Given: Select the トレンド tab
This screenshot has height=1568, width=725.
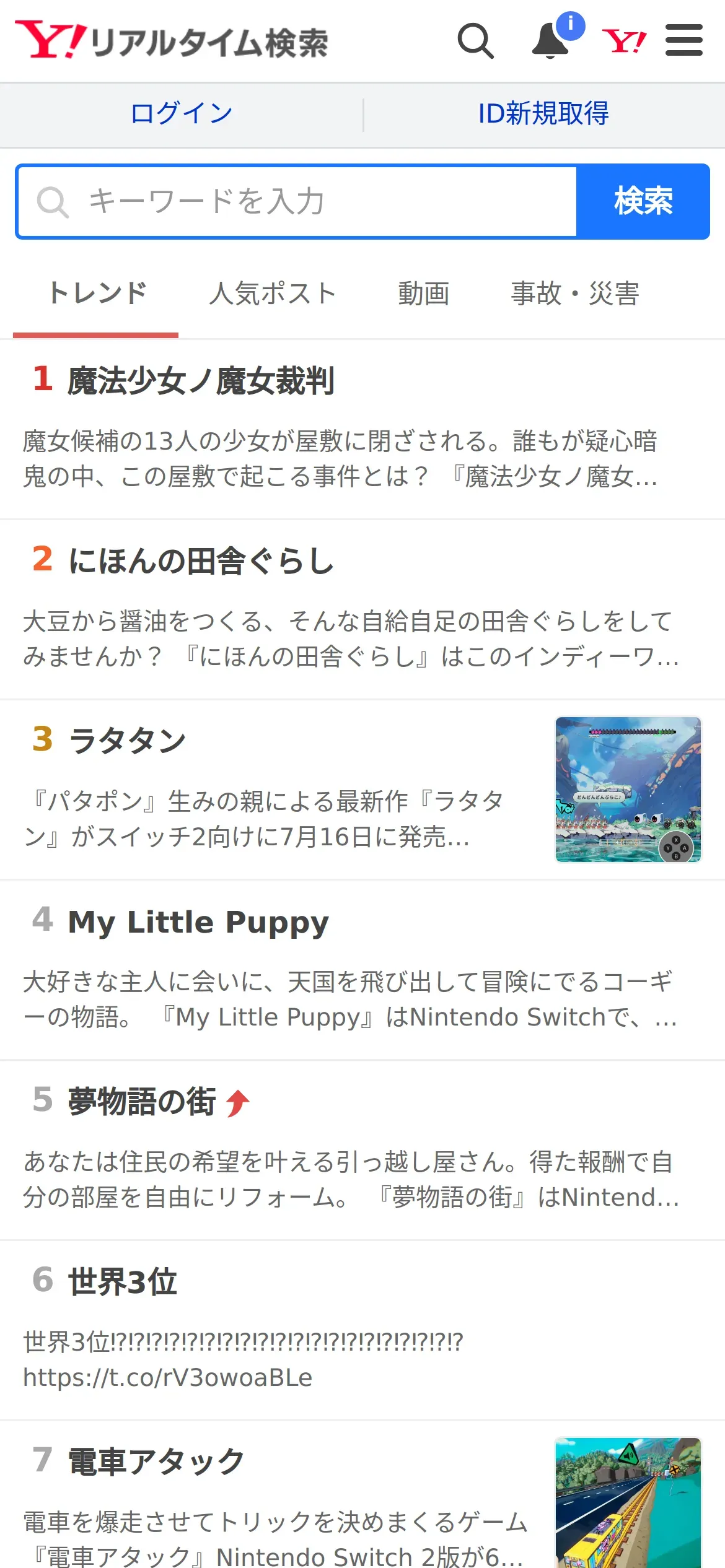Looking at the screenshot, I should 97,294.
